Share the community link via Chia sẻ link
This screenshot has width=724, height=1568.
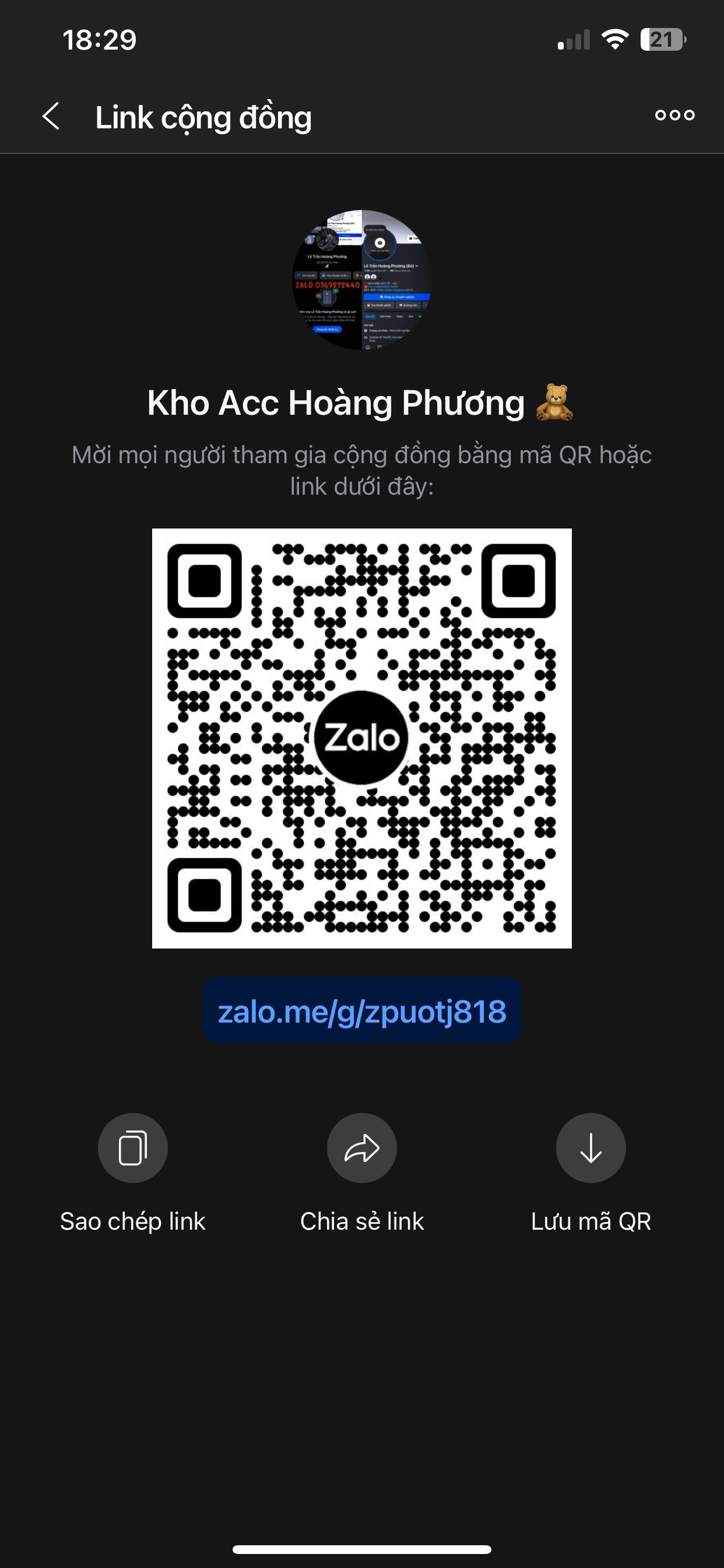coord(362,1149)
